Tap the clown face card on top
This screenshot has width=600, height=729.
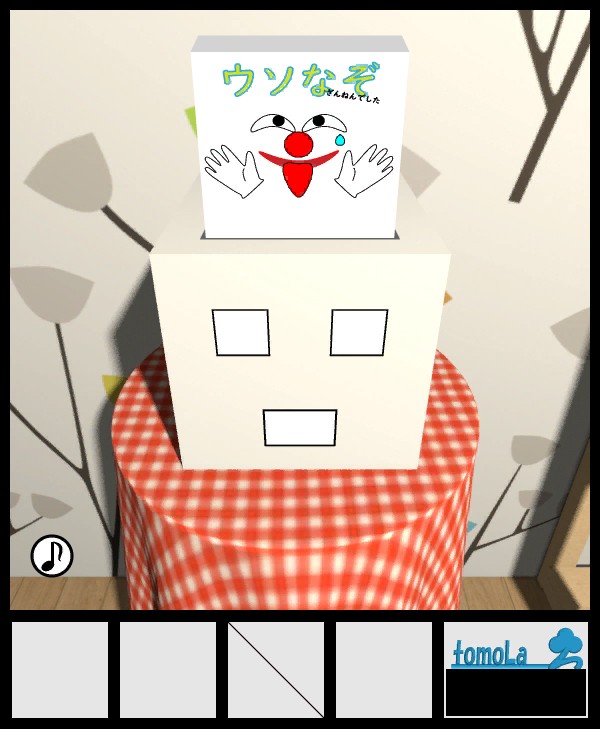[300, 140]
